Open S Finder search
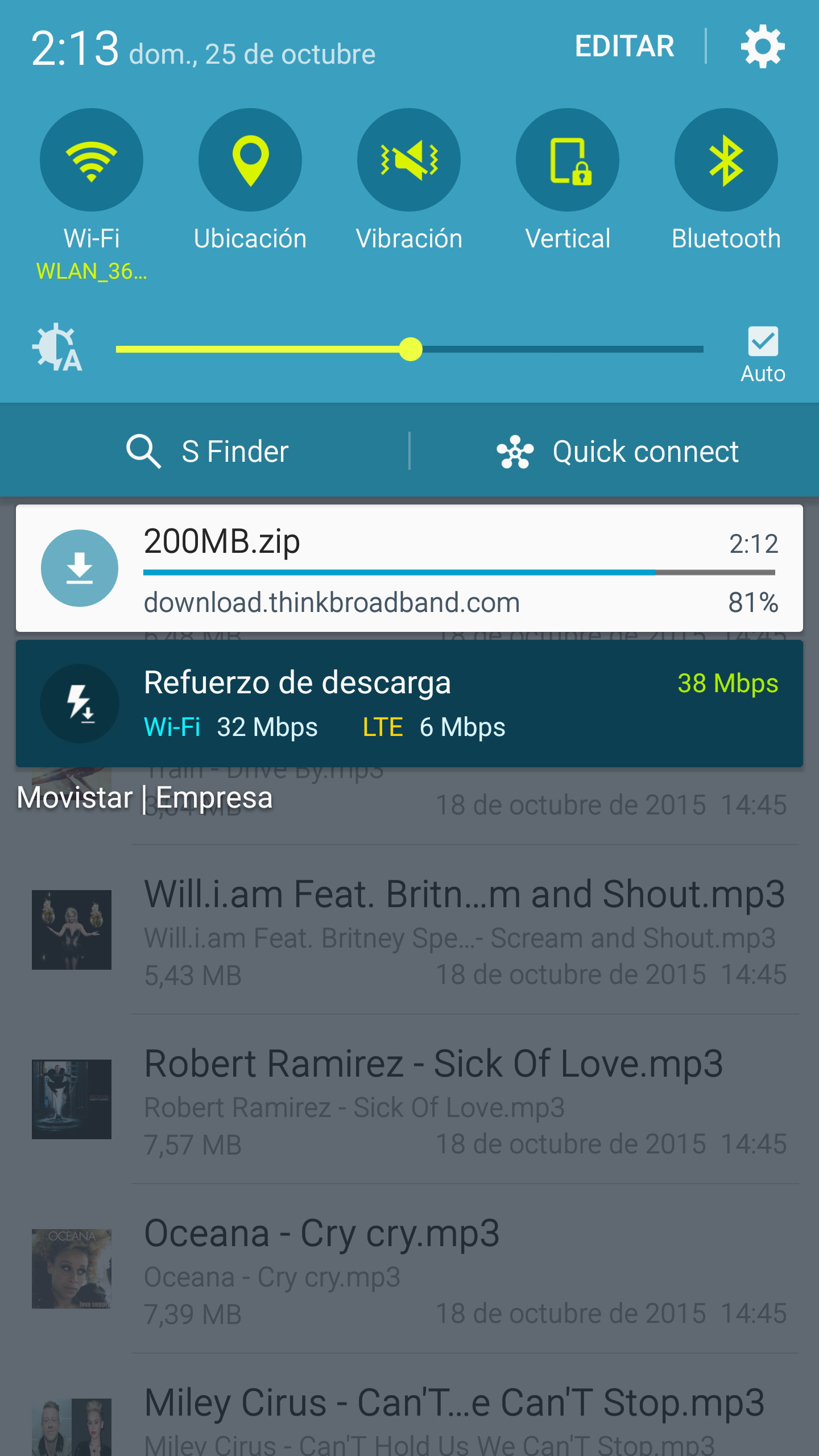This screenshot has height=1456, width=819. tap(208, 452)
